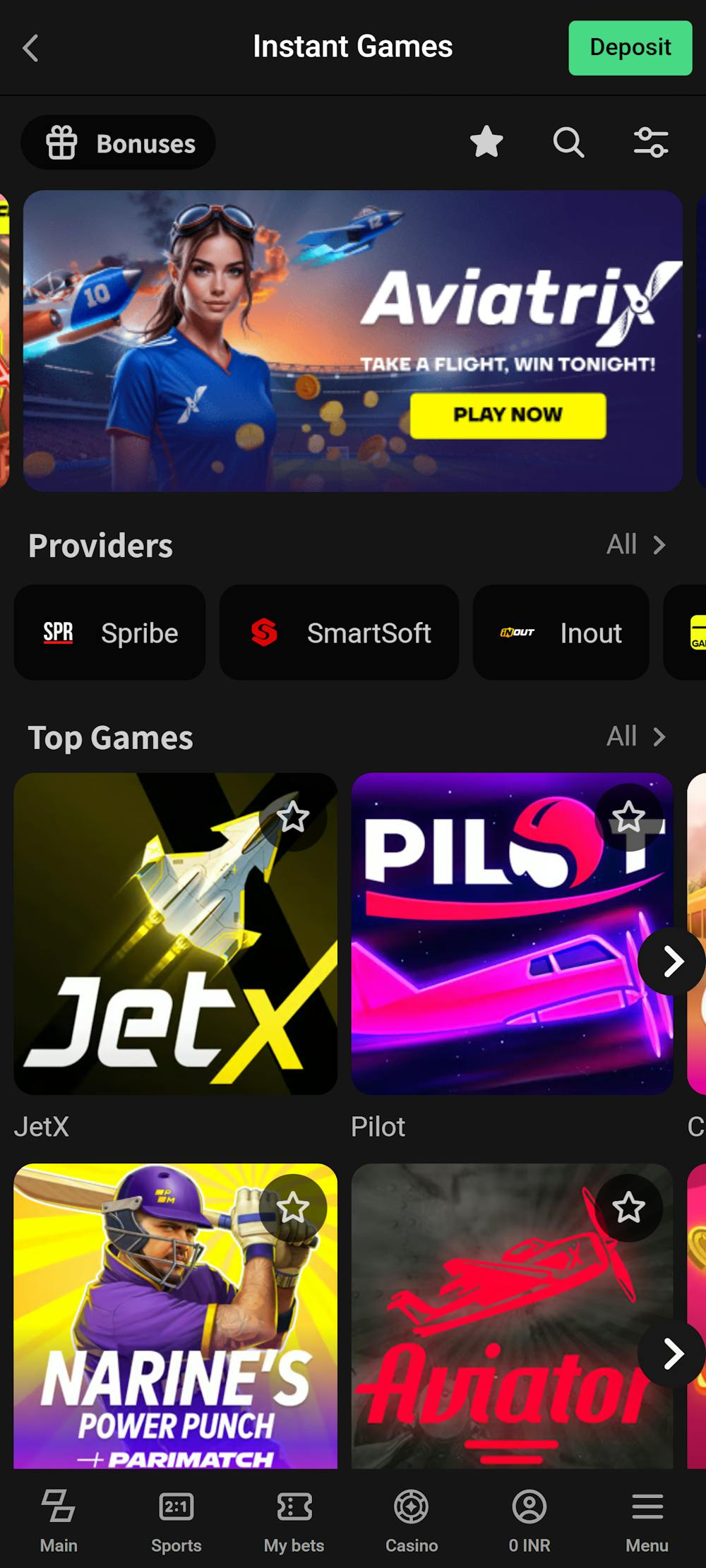Switch to the Sports tab
Viewport: 706px width, 1568px height.
tap(176, 1518)
